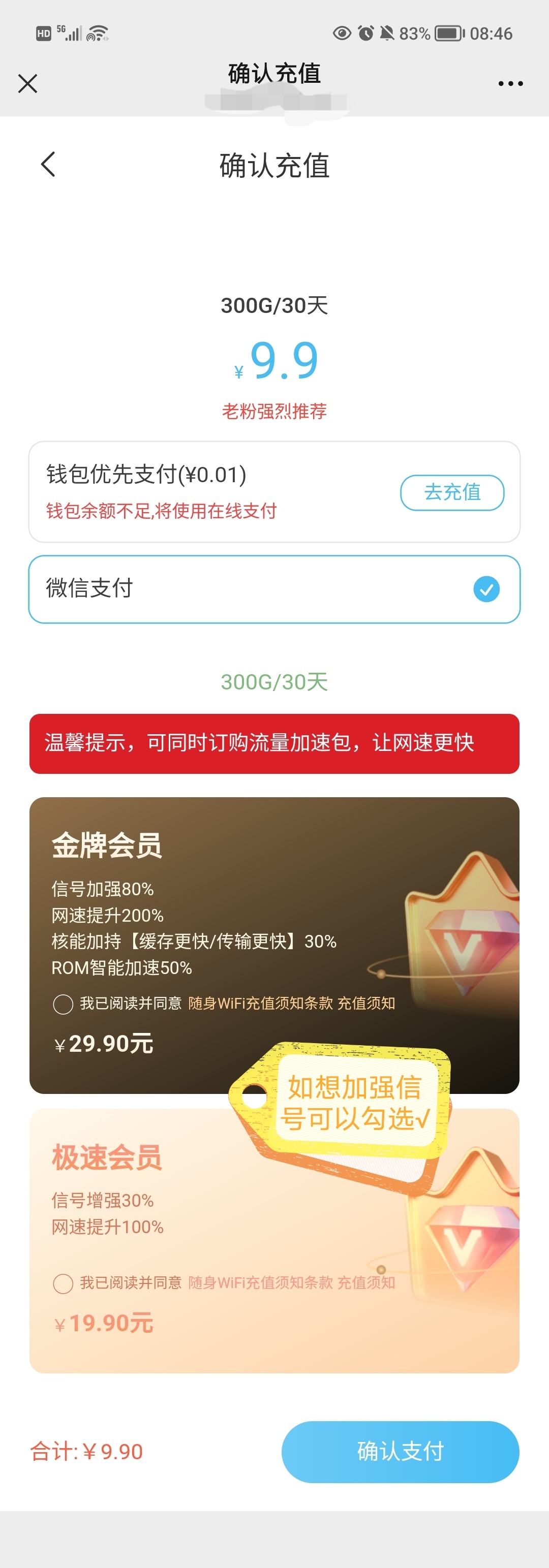Check the agreement box under 极速会员
The width and height of the screenshot is (549, 1568).
click(64, 1283)
